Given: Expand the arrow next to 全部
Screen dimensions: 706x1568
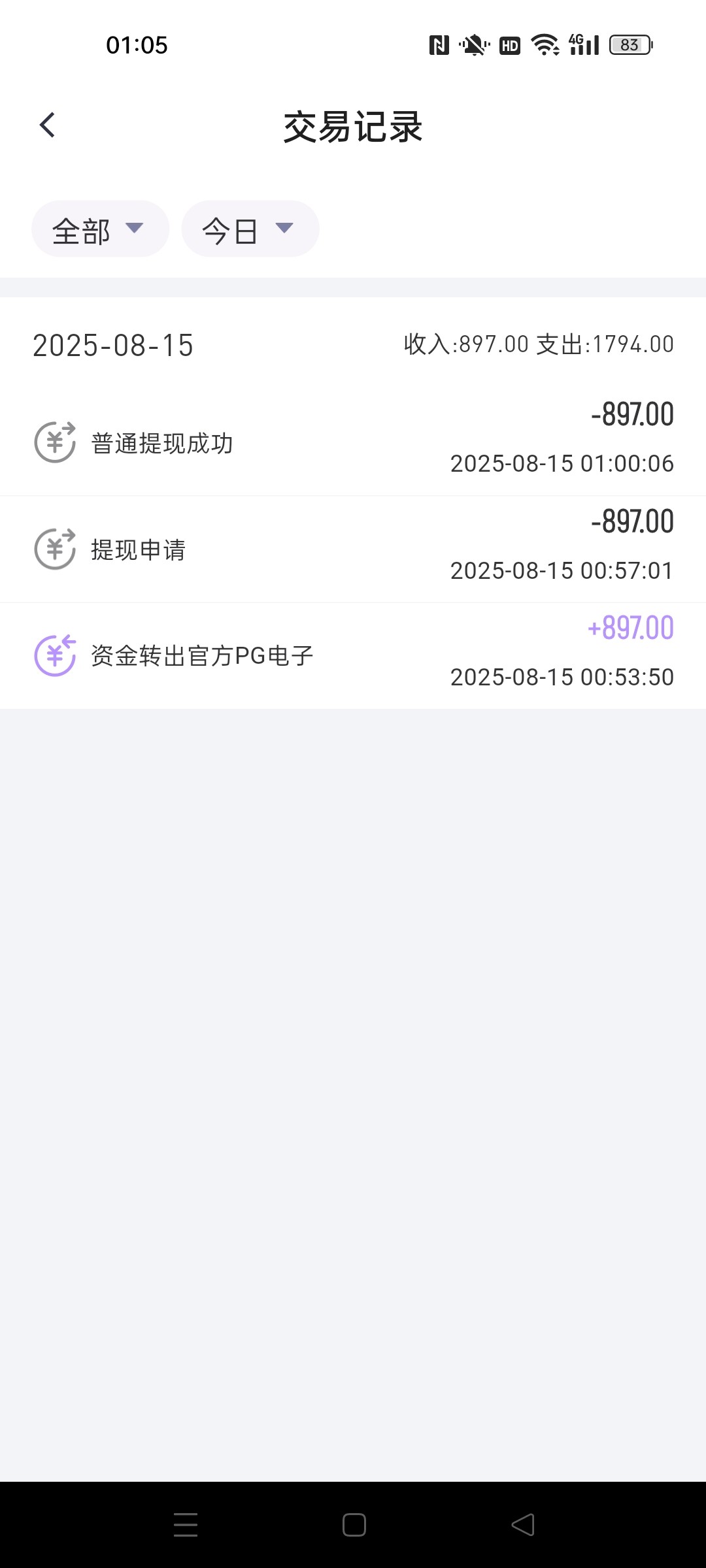Looking at the screenshot, I should 136,229.
